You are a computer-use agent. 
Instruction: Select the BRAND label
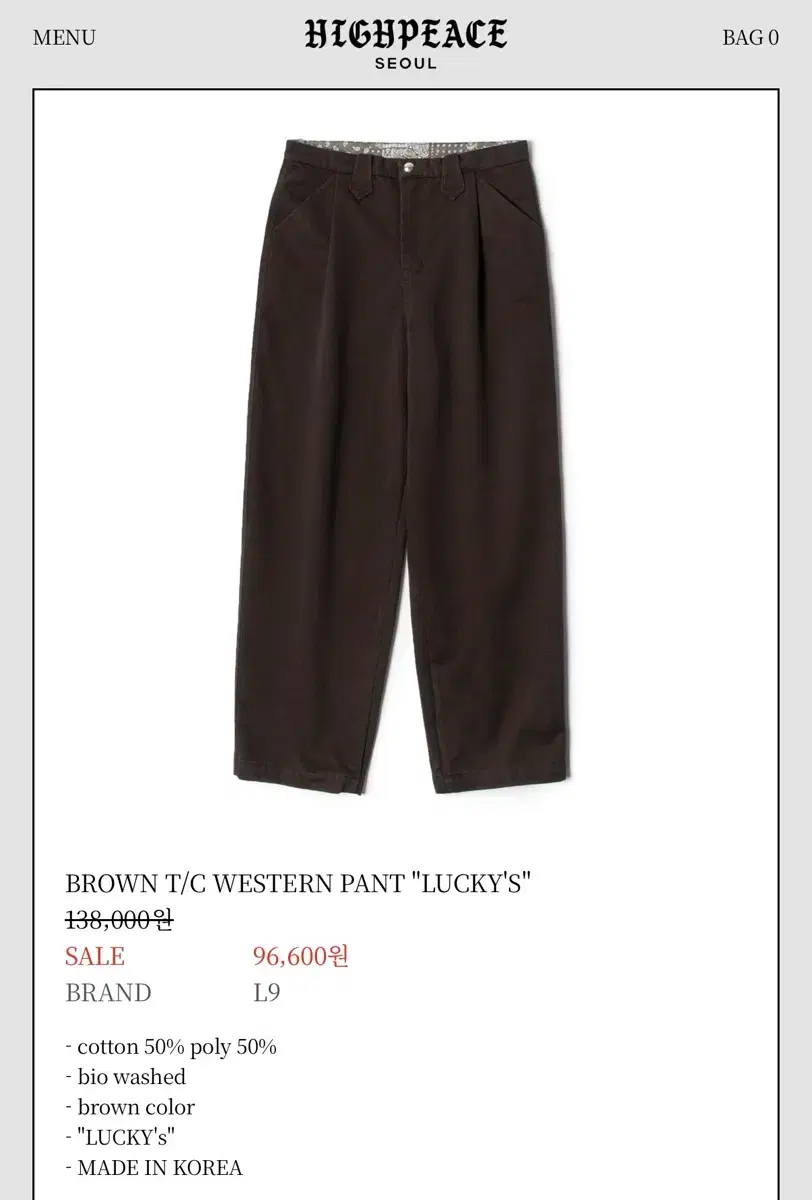108,994
